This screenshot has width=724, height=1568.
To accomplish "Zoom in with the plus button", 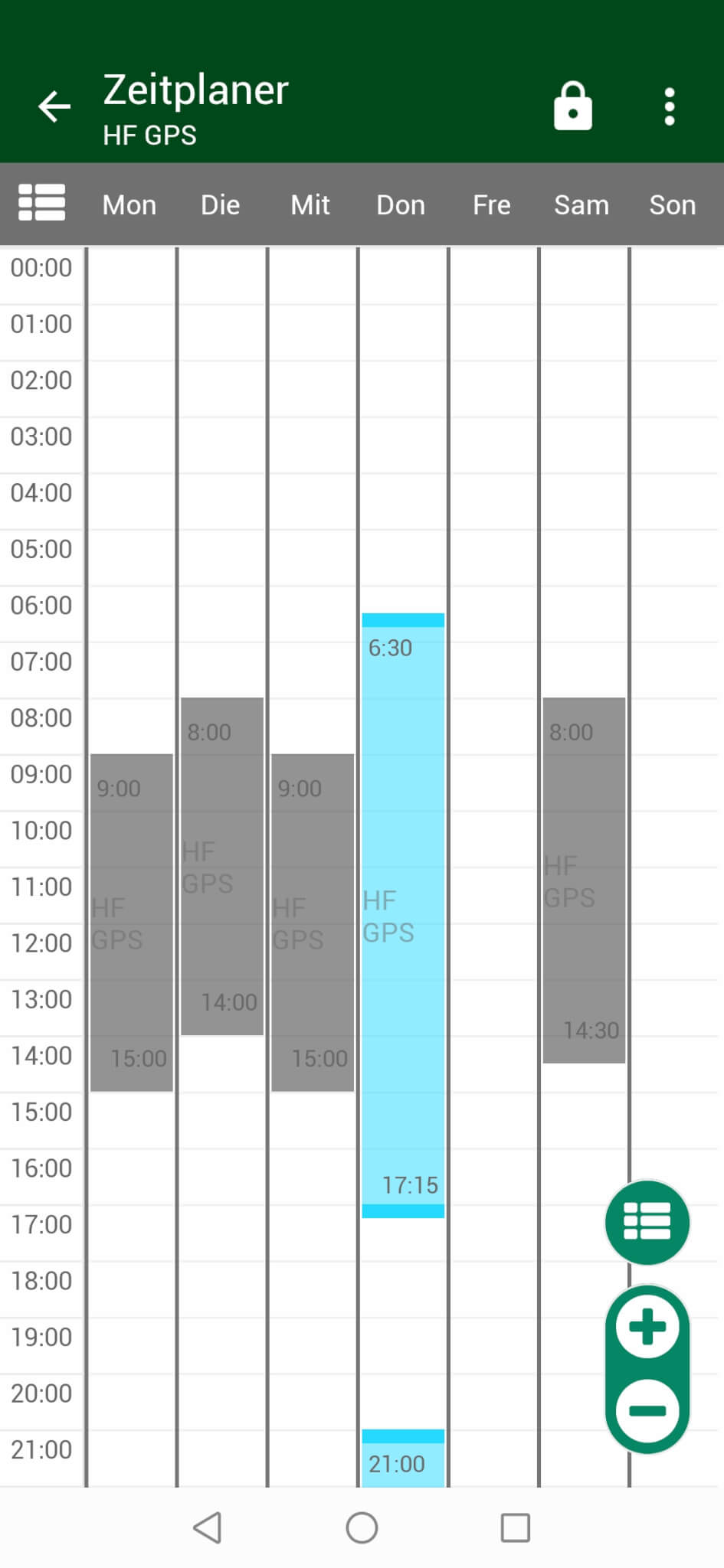I will tap(647, 1327).
